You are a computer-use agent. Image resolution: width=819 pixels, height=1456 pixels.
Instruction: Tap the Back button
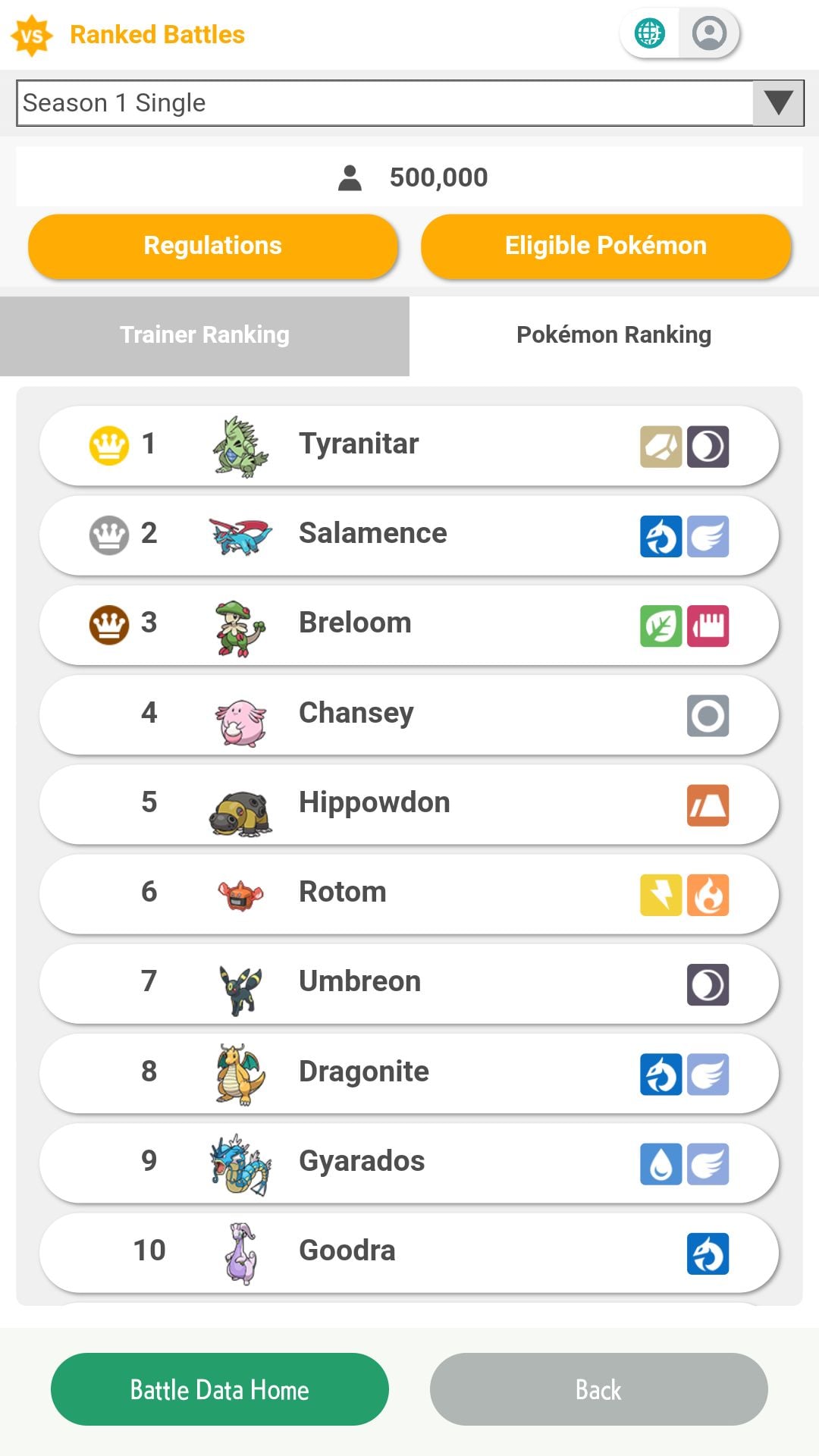pos(598,1389)
